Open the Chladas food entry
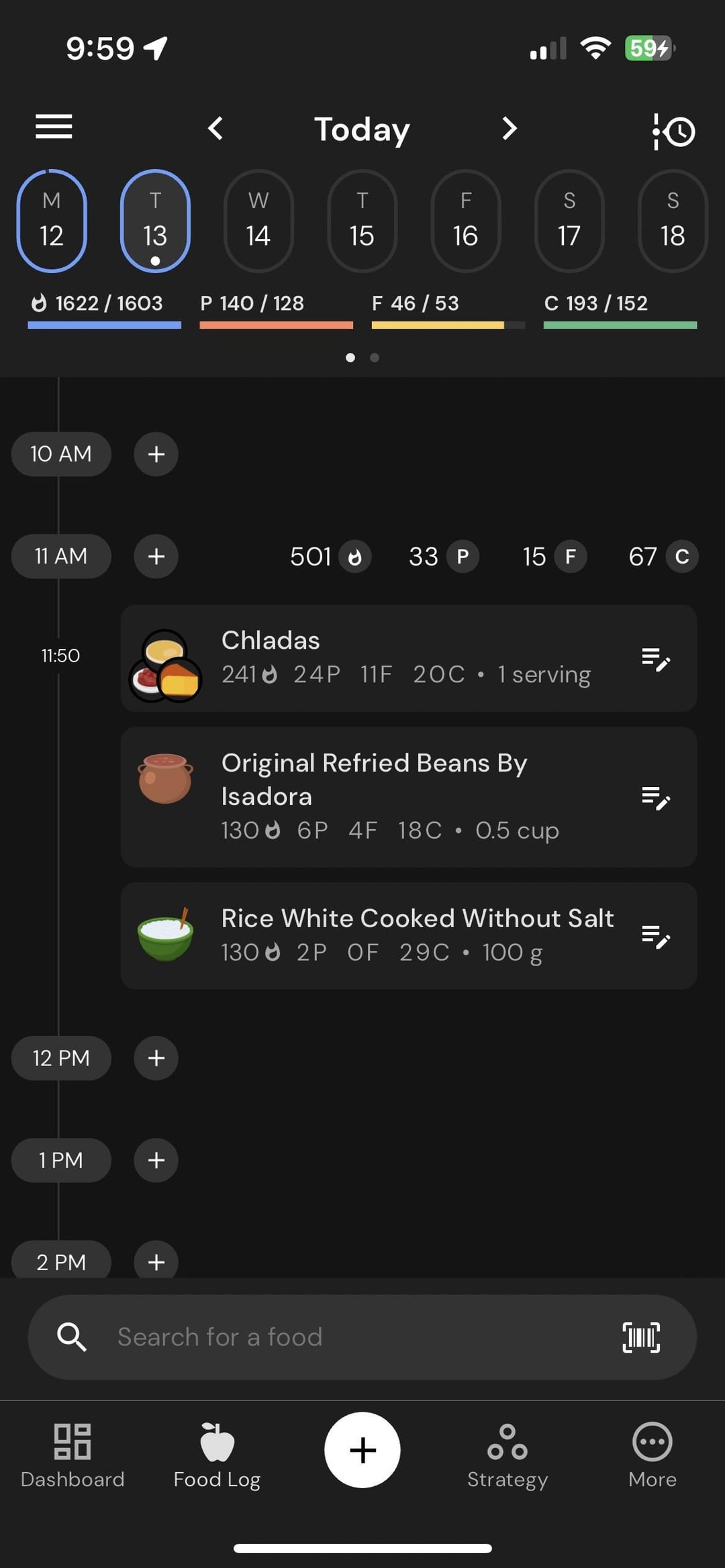Image resolution: width=725 pixels, height=1568 pixels. pyautogui.click(x=409, y=658)
